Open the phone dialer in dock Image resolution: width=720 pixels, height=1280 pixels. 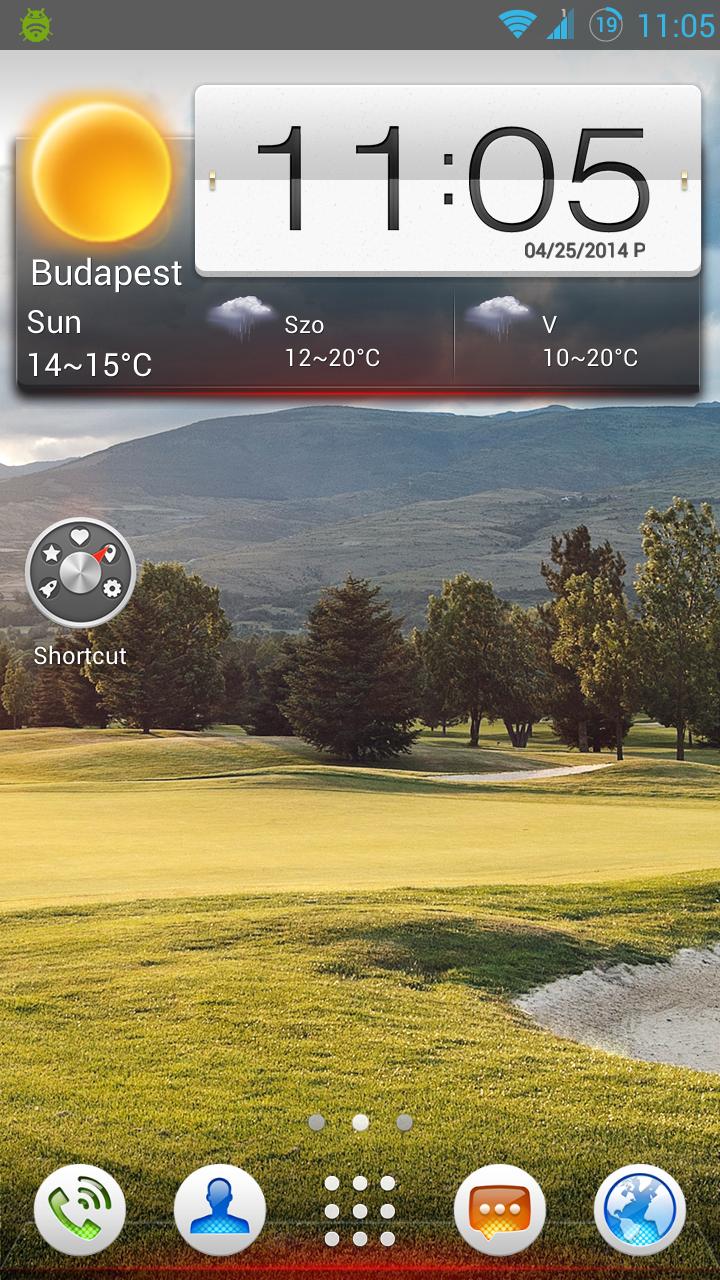coord(80,1210)
